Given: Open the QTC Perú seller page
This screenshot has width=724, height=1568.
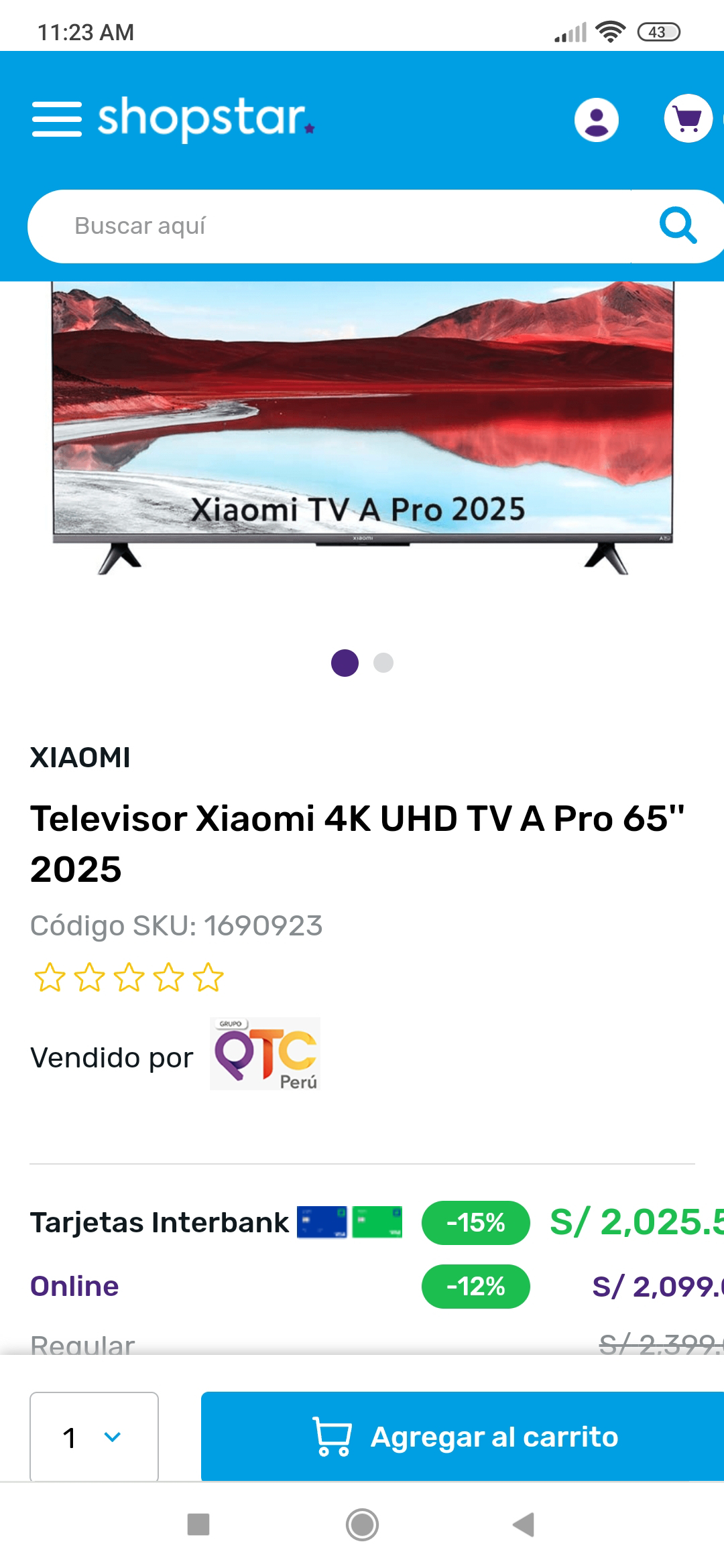Looking at the screenshot, I should (x=265, y=1054).
